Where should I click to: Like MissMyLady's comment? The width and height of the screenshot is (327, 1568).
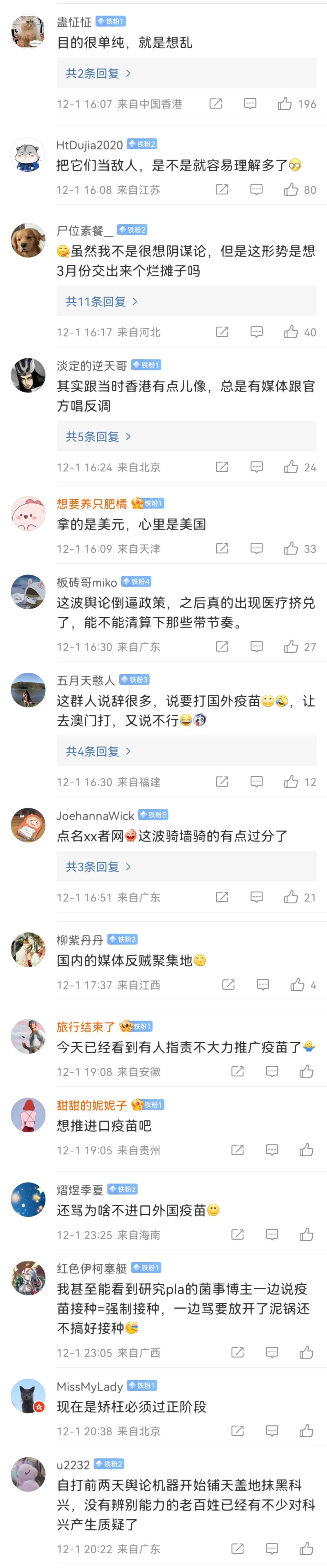coord(306,1431)
